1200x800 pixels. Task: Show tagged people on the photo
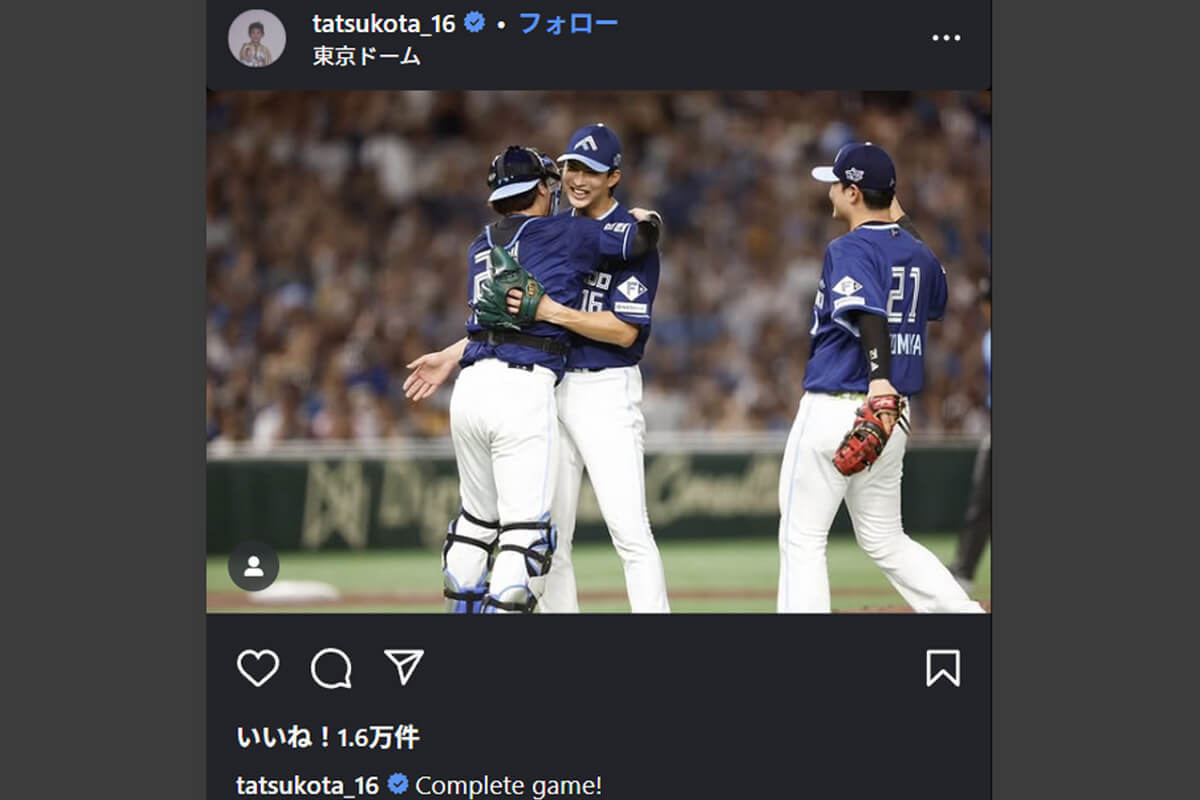(253, 566)
